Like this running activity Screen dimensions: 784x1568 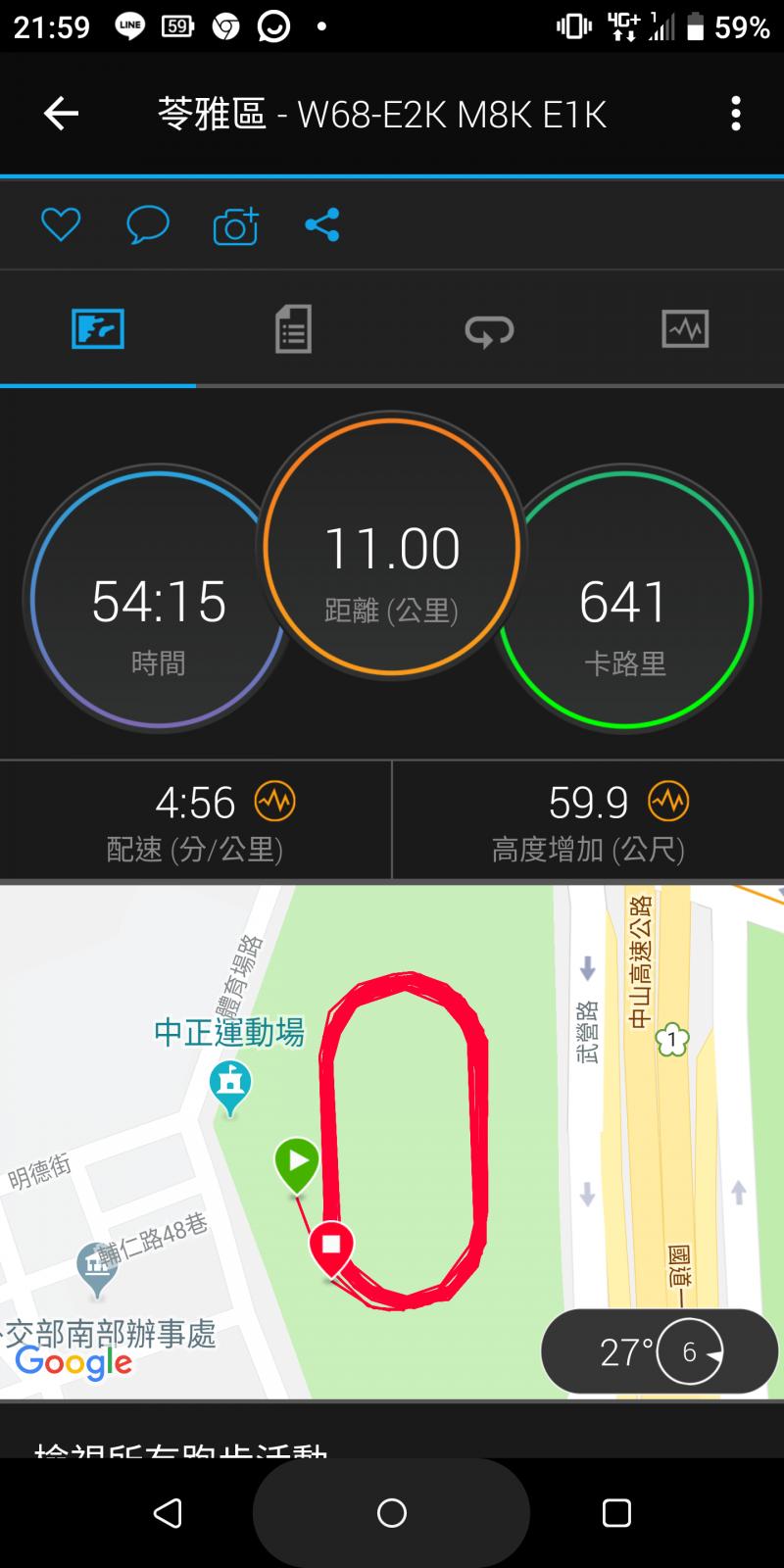coord(61,225)
